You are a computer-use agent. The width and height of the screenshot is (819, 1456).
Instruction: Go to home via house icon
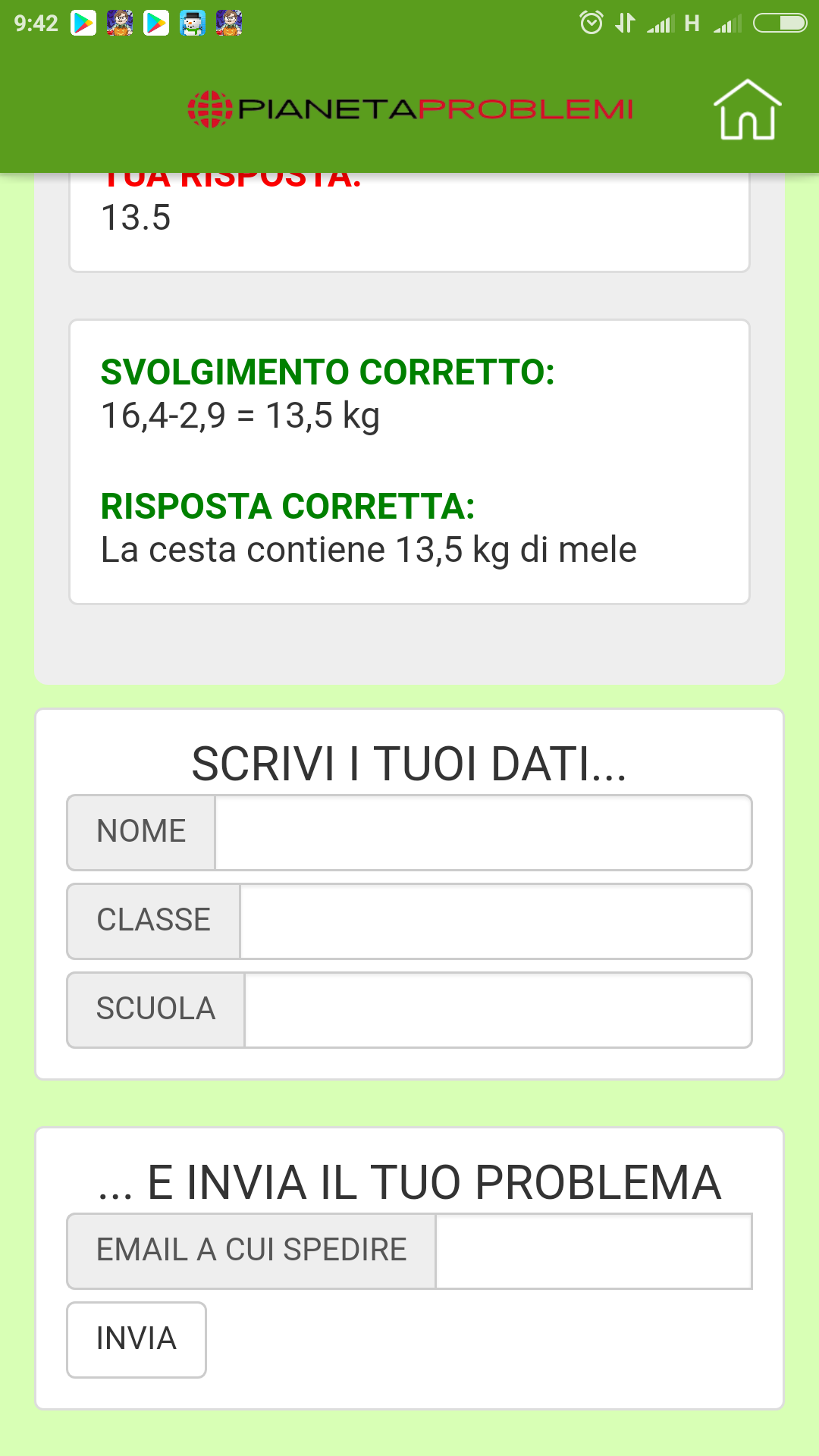[x=747, y=109]
